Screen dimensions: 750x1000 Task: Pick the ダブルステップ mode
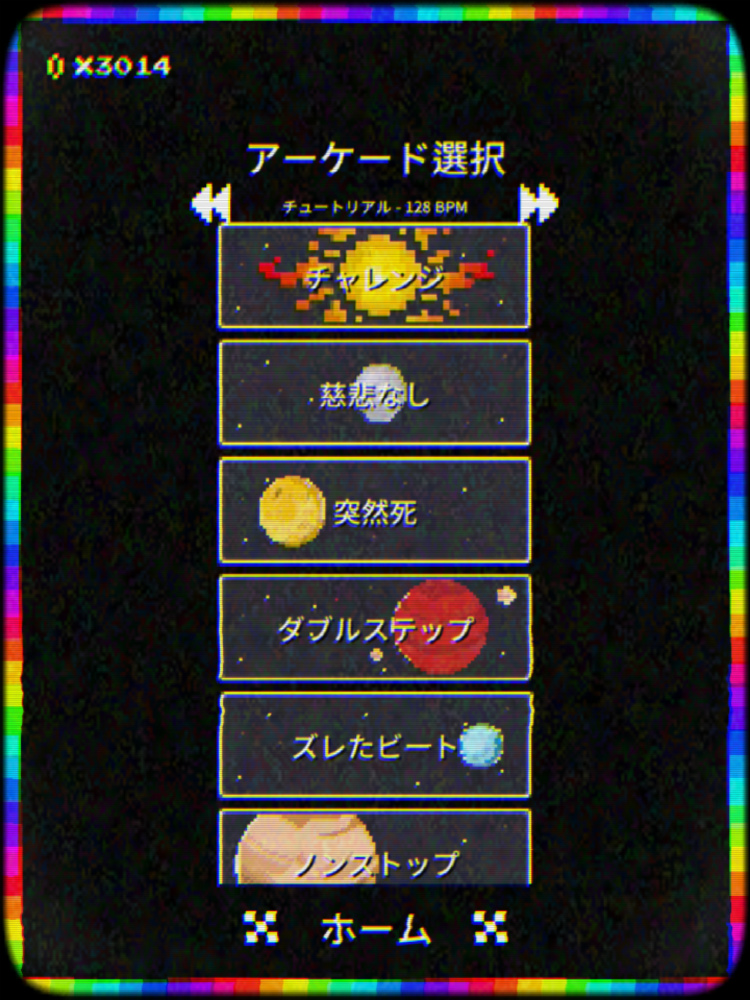click(374, 628)
